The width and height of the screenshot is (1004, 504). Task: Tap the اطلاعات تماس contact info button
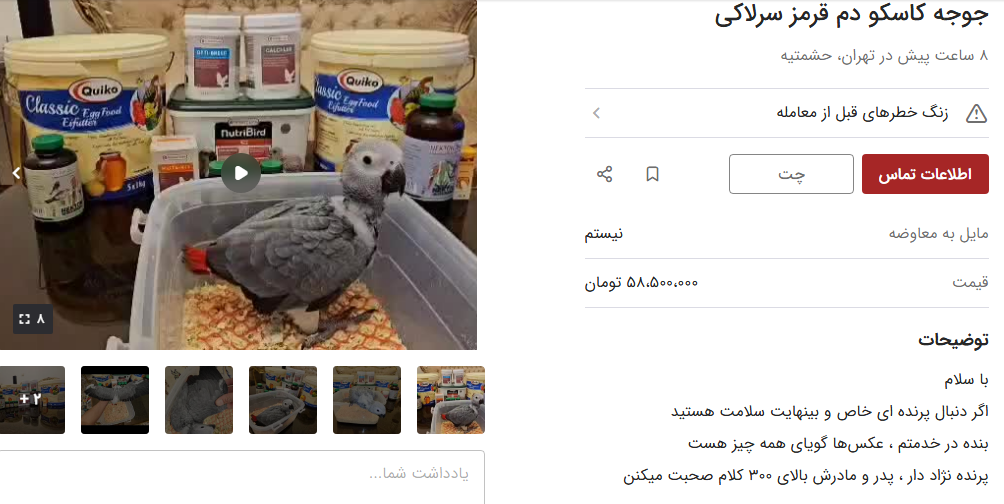coord(924,174)
